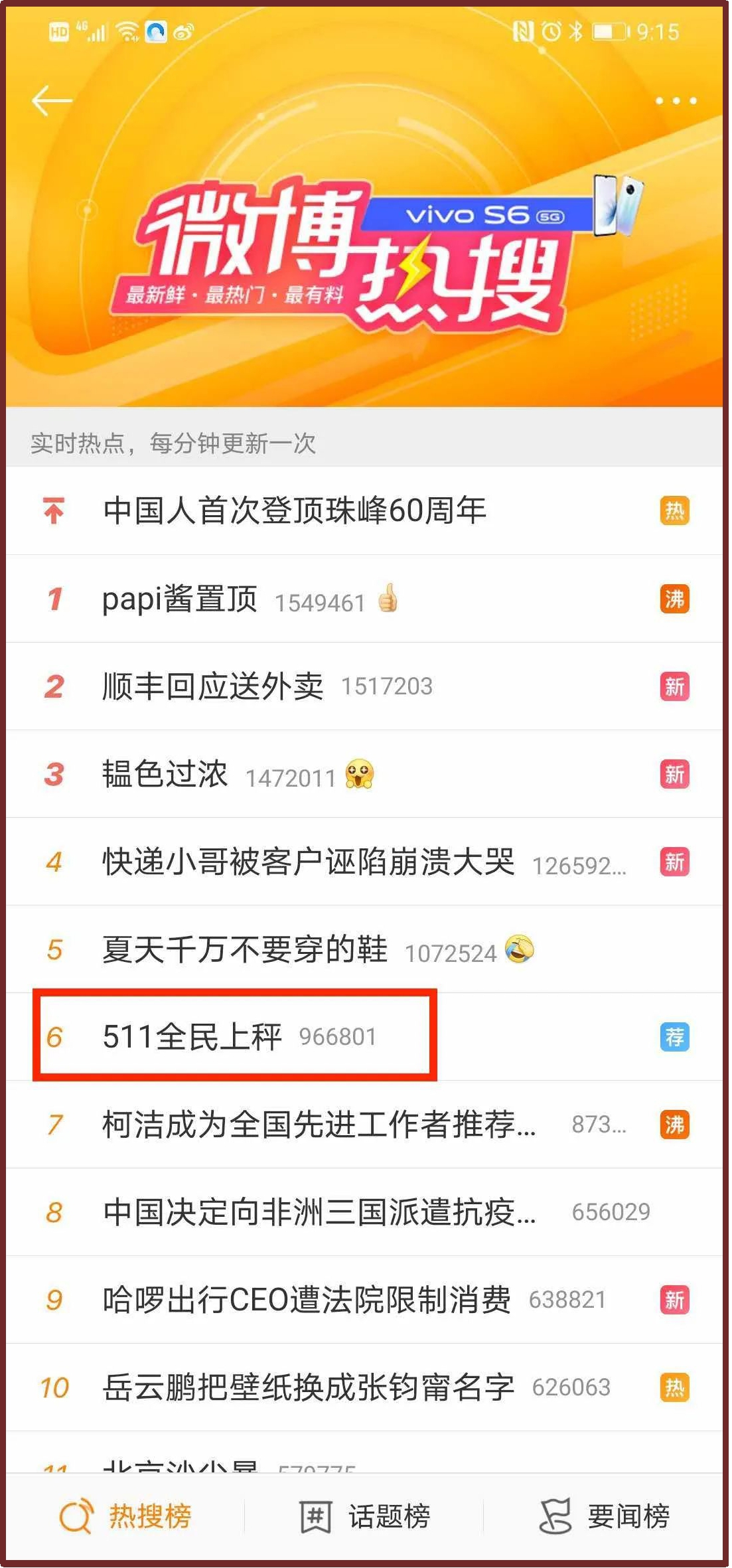The height and width of the screenshot is (1568, 732).
Task: Open pinned topic 中国人首次登顶珠峰60周年
Action: click(x=295, y=510)
